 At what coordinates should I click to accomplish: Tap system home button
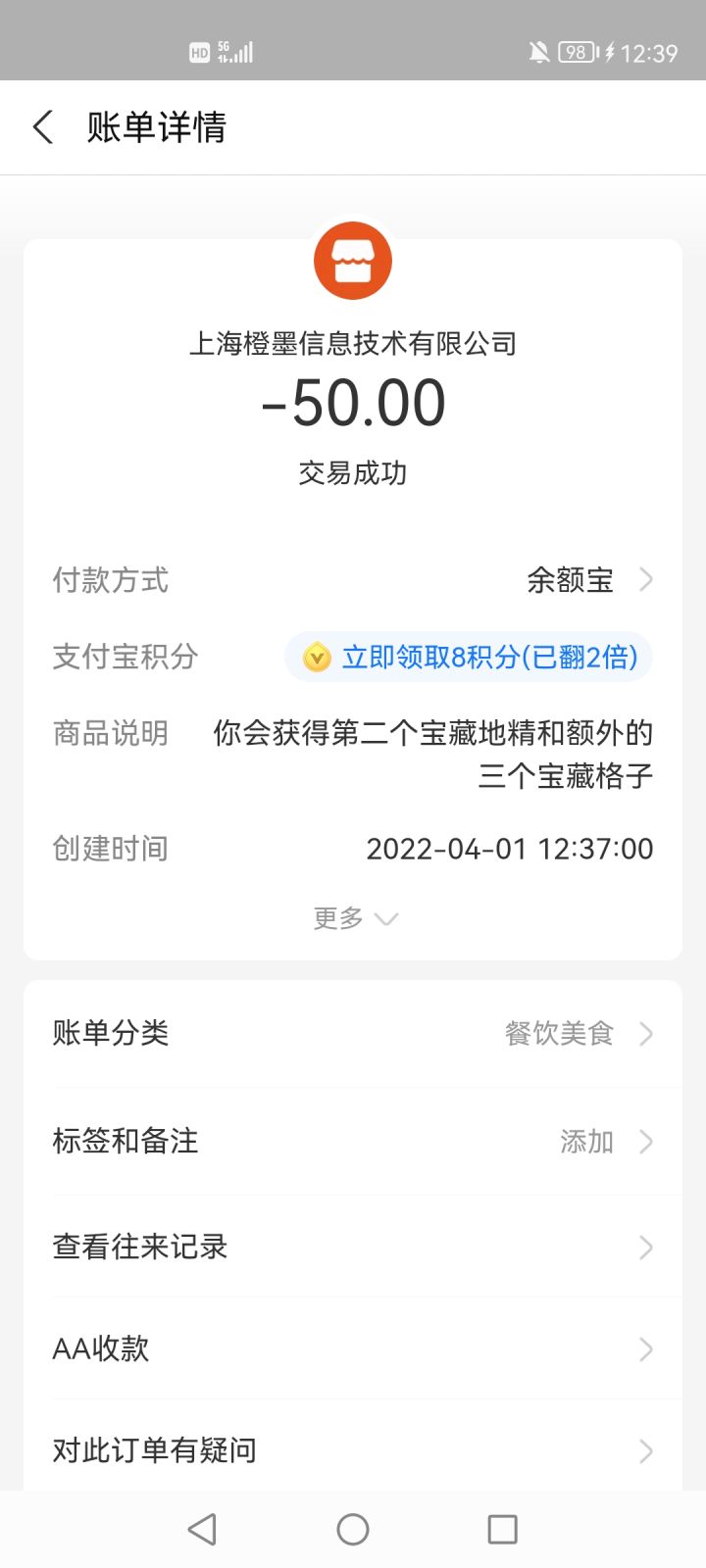click(353, 1529)
